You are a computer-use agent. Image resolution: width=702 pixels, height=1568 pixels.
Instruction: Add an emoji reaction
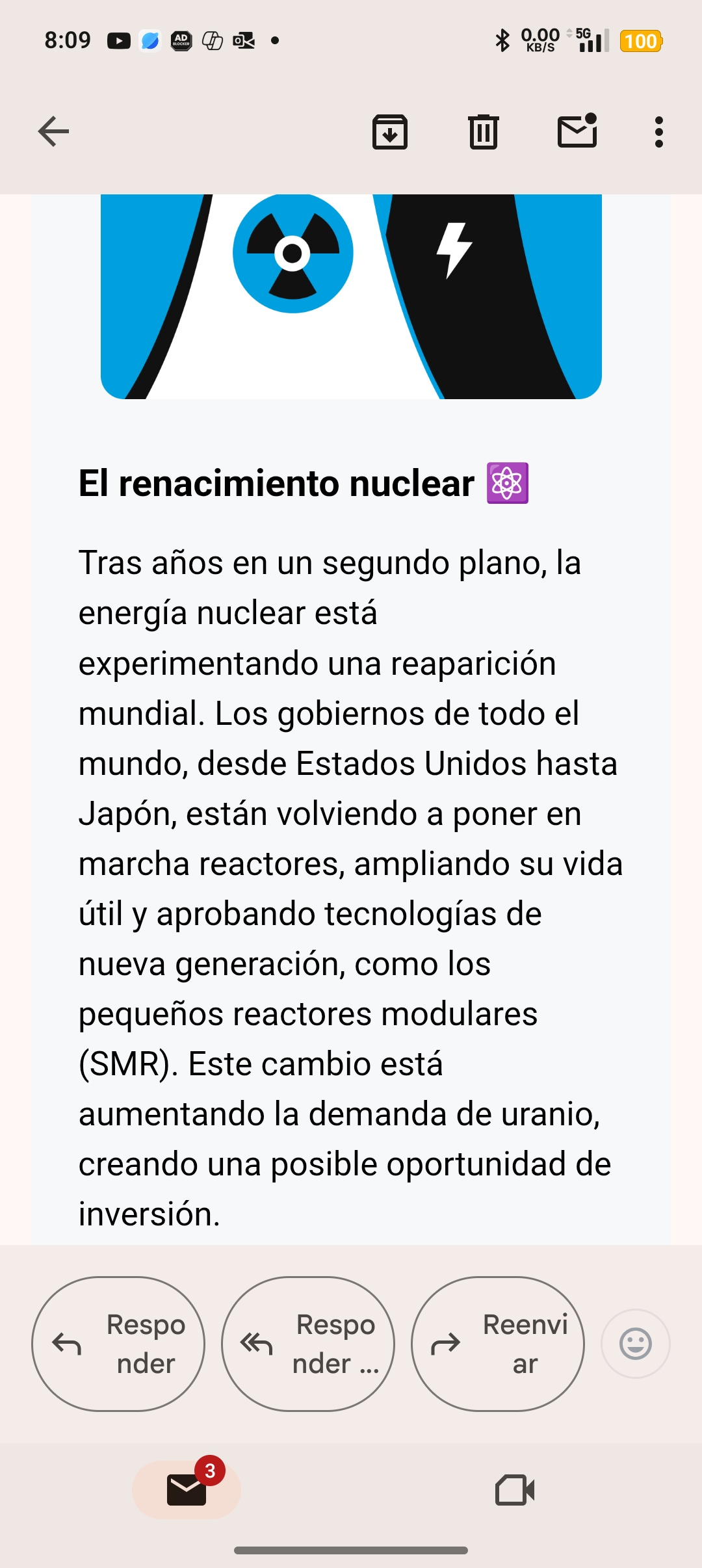click(636, 1344)
